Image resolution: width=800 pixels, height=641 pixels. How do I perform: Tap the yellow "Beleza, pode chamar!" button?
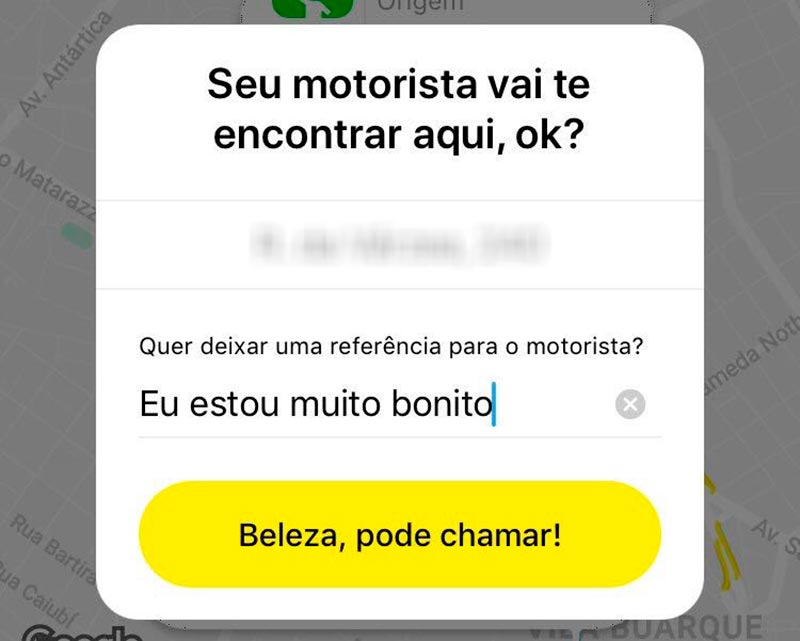pos(400,534)
